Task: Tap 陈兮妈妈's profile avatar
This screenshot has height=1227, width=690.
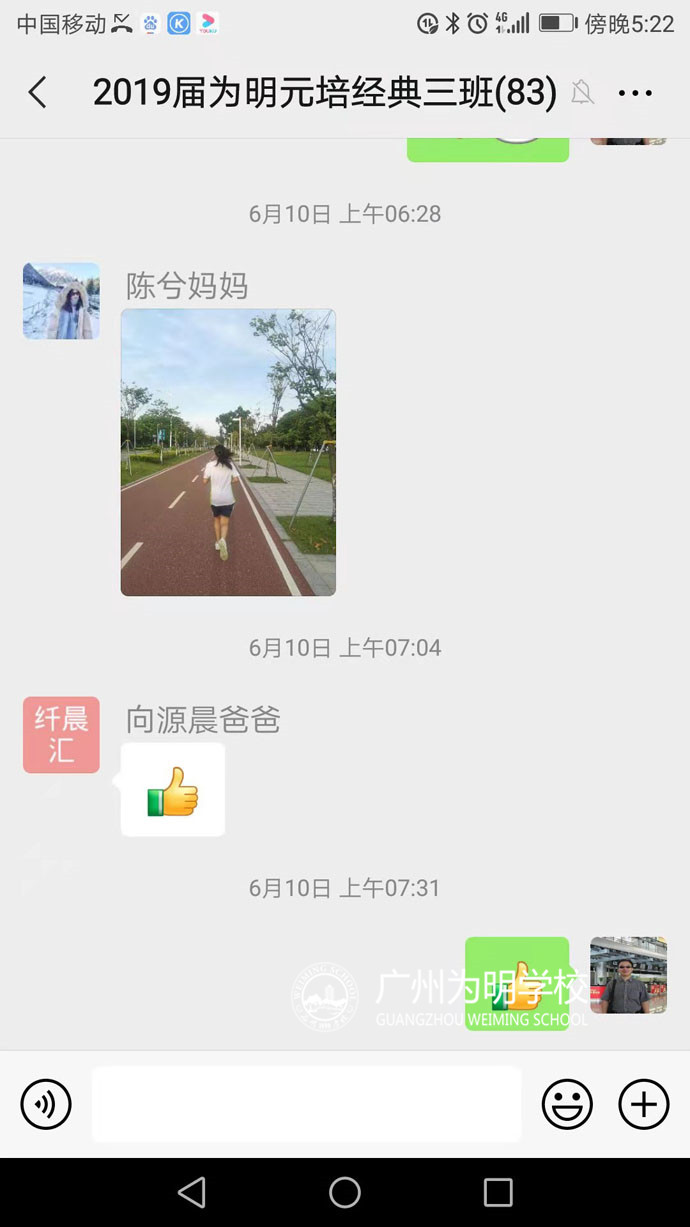Action: [61, 301]
